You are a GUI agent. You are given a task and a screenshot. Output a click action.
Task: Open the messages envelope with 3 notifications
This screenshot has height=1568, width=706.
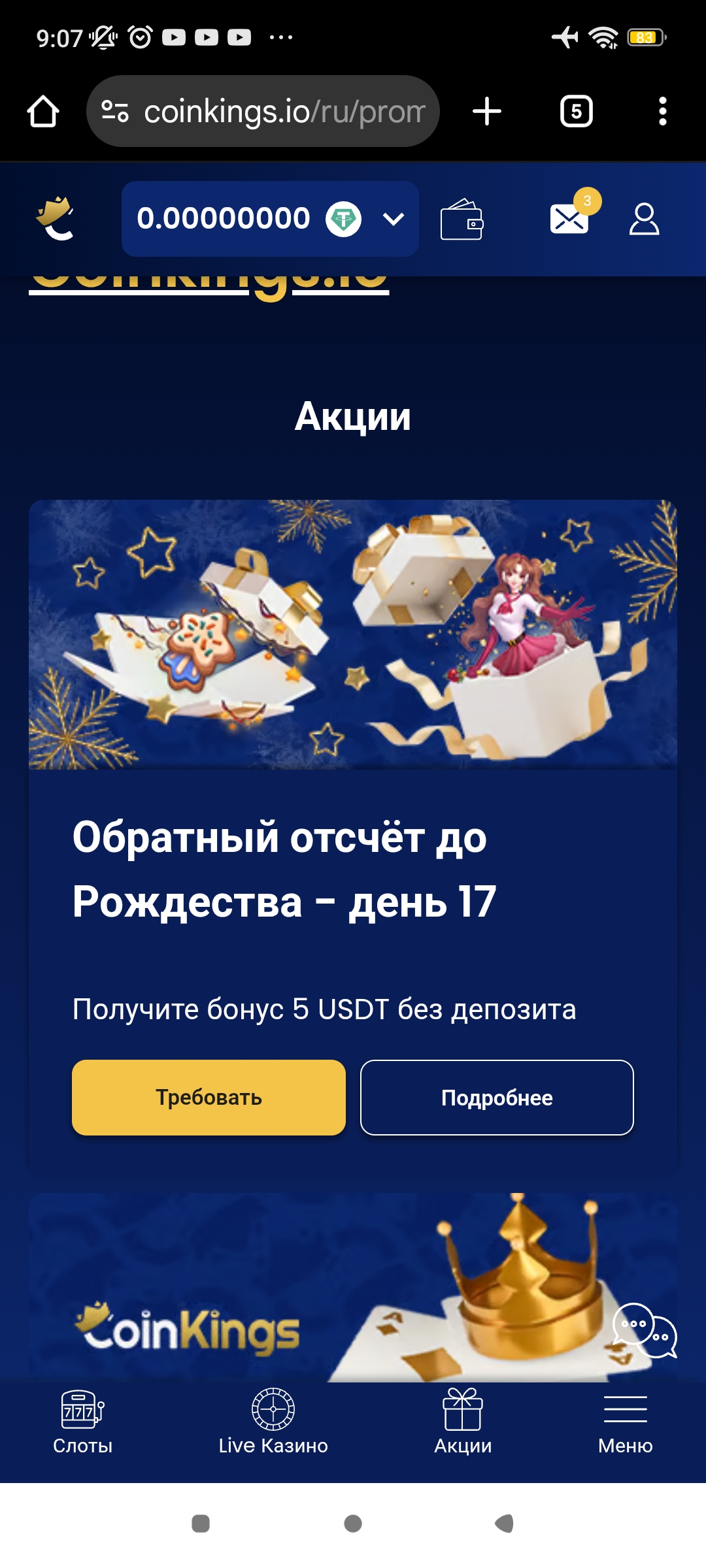pyautogui.click(x=570, y=218)
